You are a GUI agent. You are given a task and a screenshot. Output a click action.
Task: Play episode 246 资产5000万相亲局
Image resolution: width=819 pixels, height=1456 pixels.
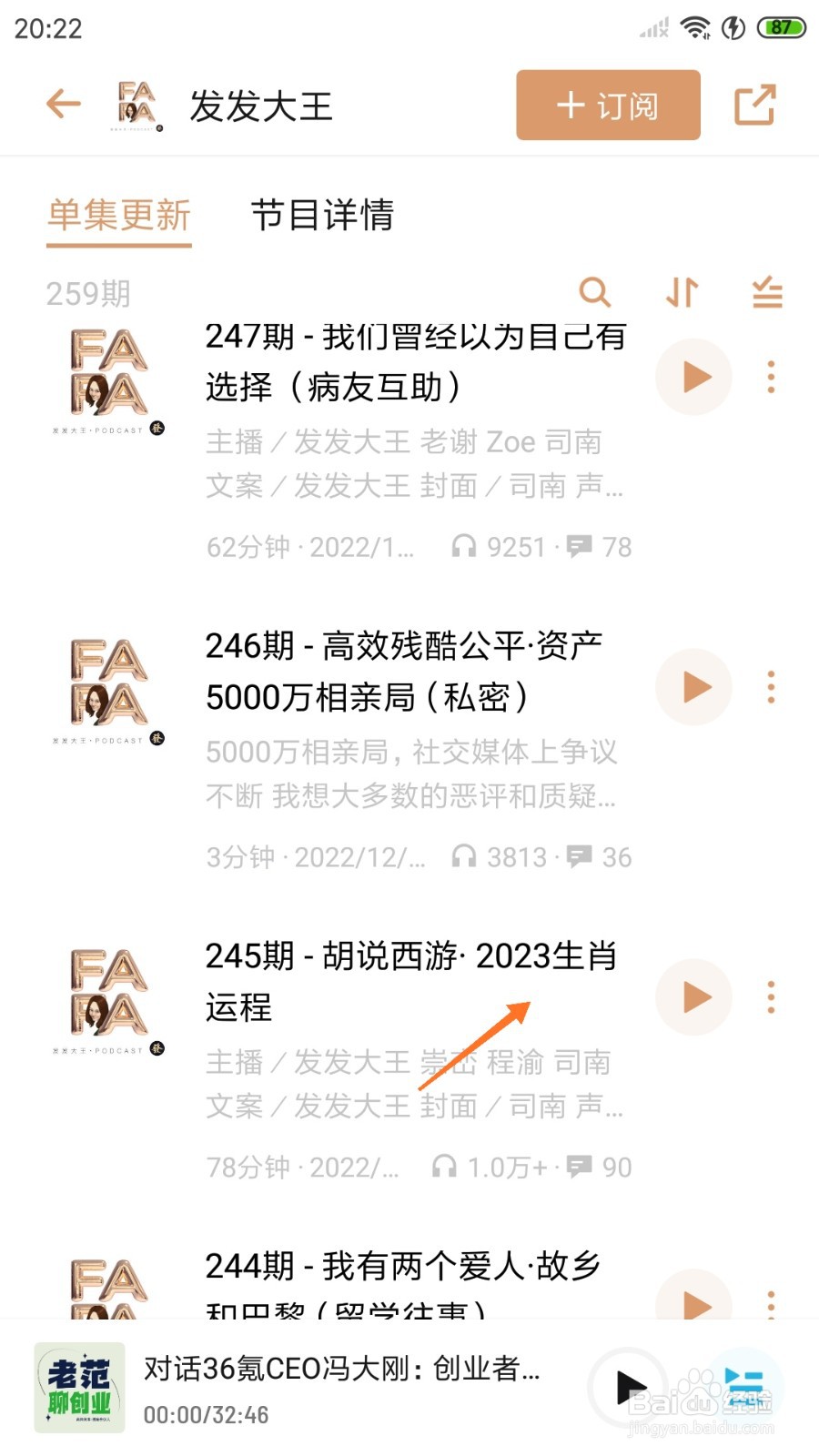click(x=693, y=688)
